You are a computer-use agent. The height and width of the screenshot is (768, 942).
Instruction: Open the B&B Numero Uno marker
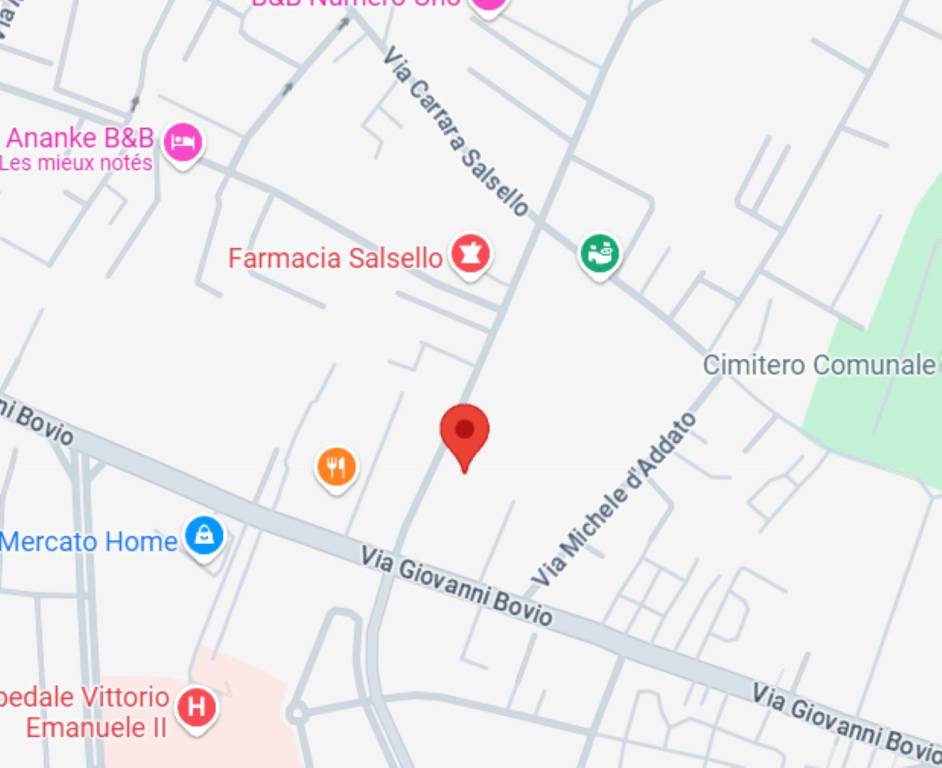488,4
